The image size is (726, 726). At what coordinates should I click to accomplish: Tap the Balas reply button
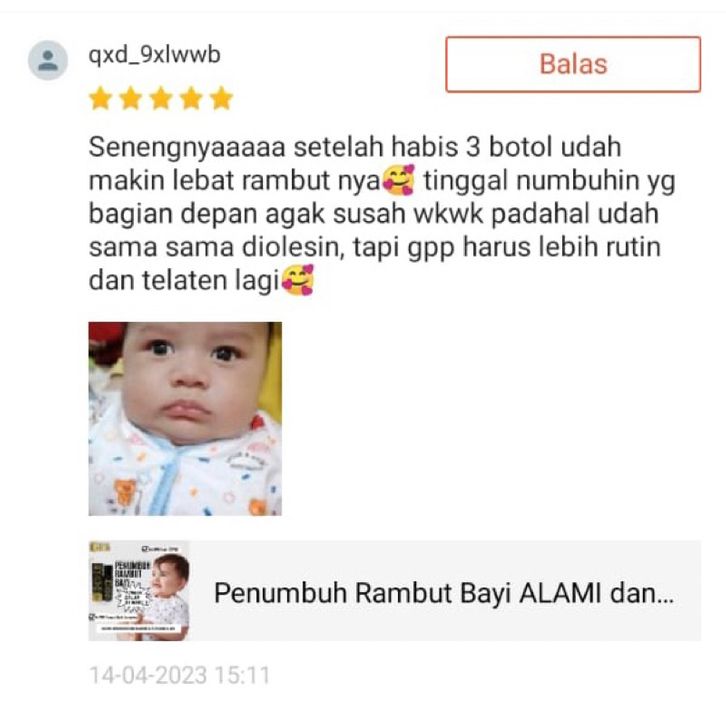coord(573,65)
